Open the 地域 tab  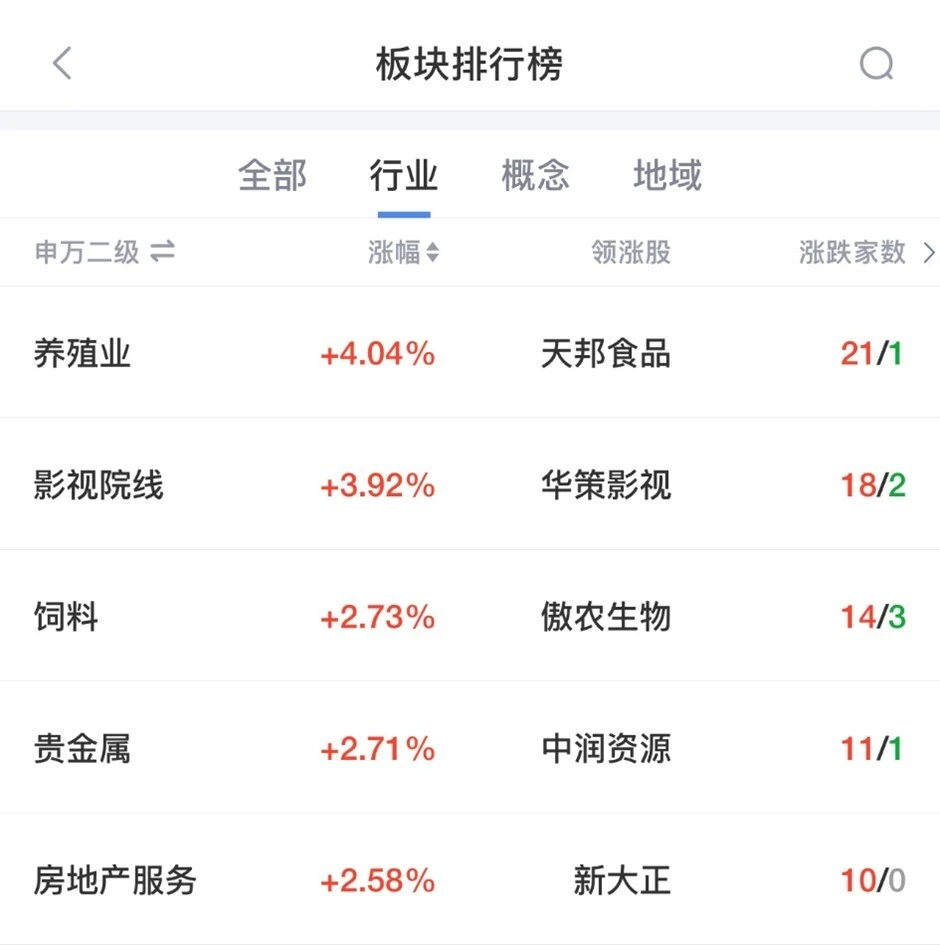[667, 176]
